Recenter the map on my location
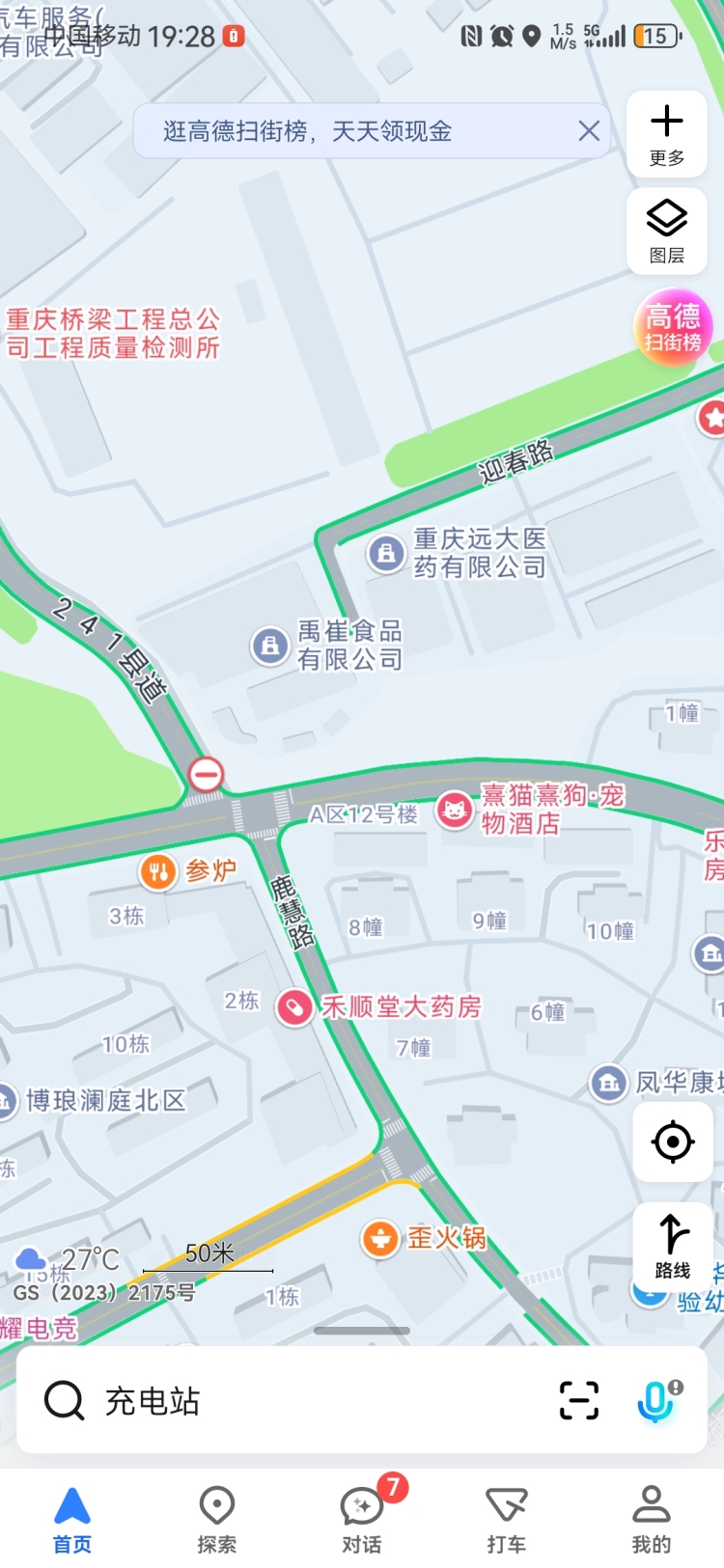724x1568 pixels. 673,1142
